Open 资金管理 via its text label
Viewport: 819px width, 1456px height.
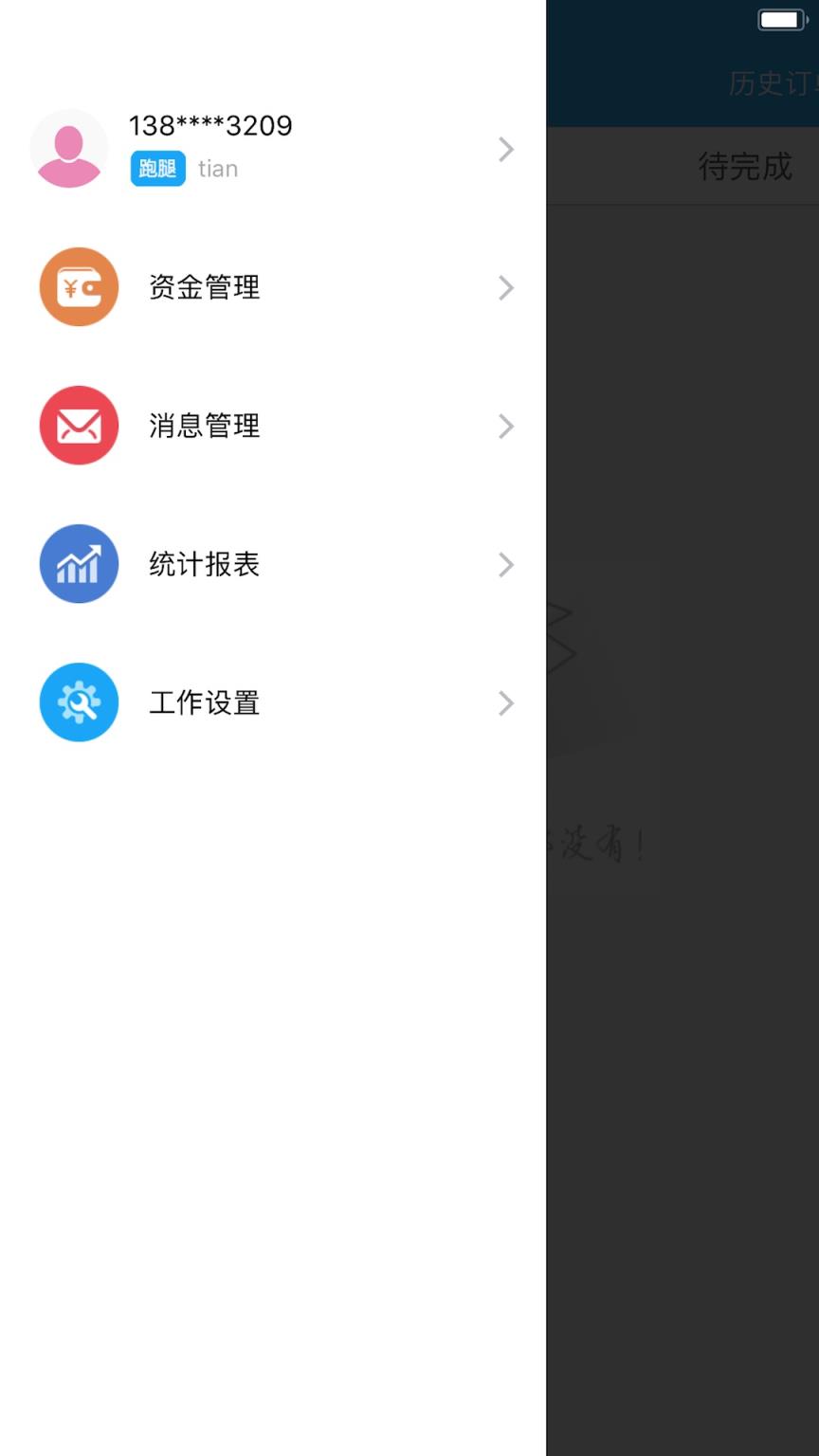(205, 287)
